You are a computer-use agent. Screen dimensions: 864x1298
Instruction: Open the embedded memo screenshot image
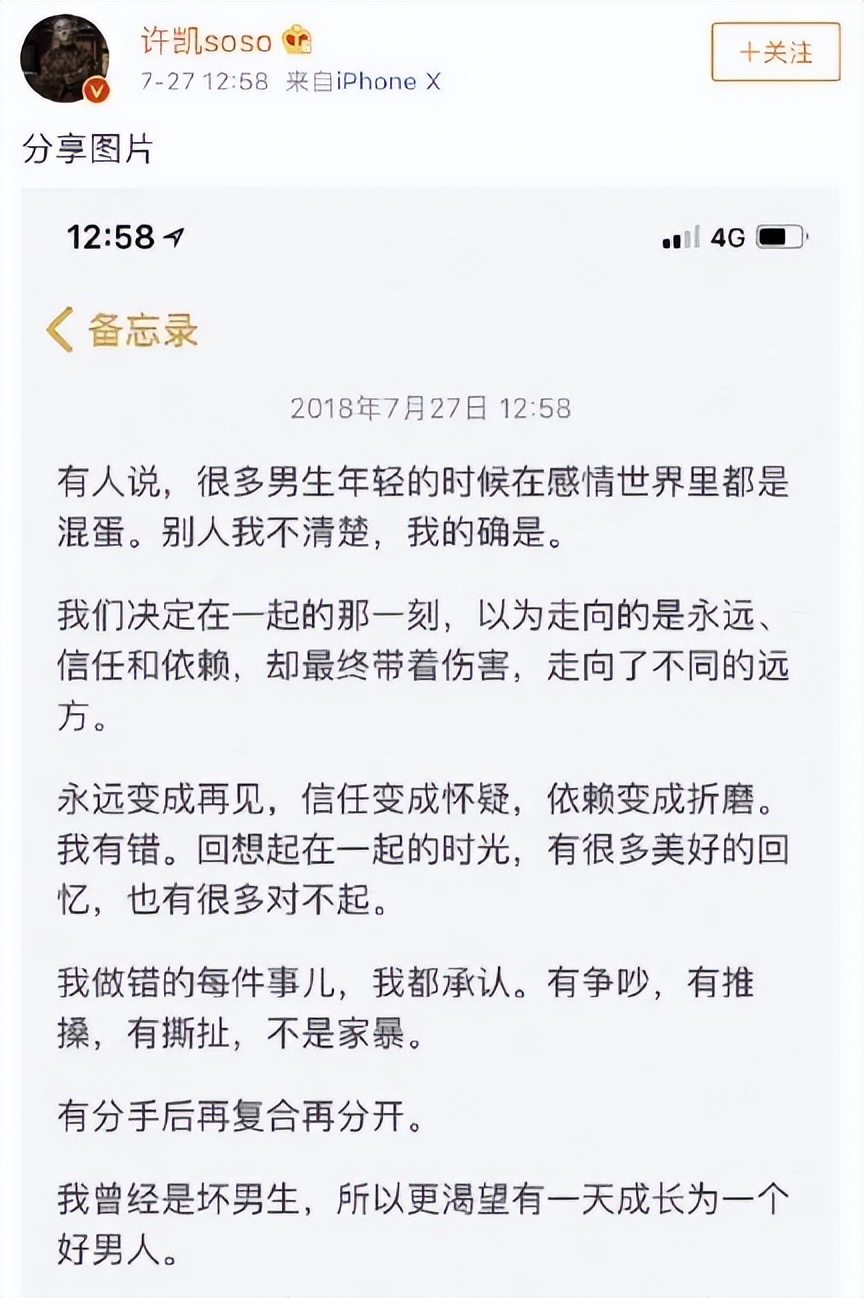coord(432,740)
